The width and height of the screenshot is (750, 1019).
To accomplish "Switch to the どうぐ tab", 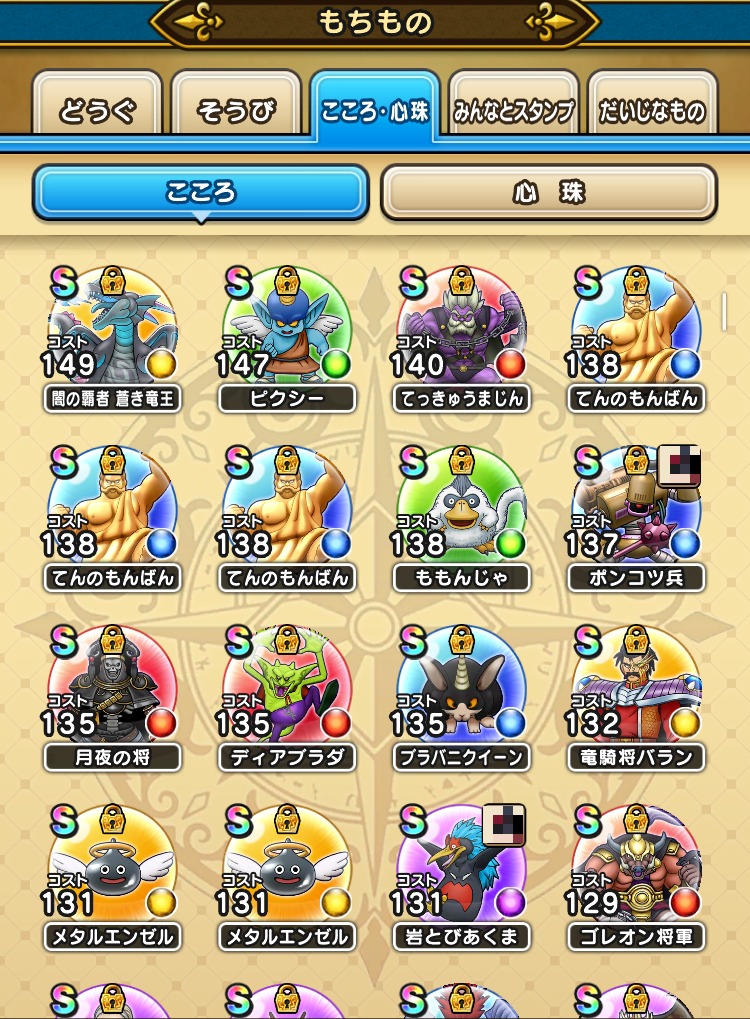I will pyautogui.click(x=97, y=110).
